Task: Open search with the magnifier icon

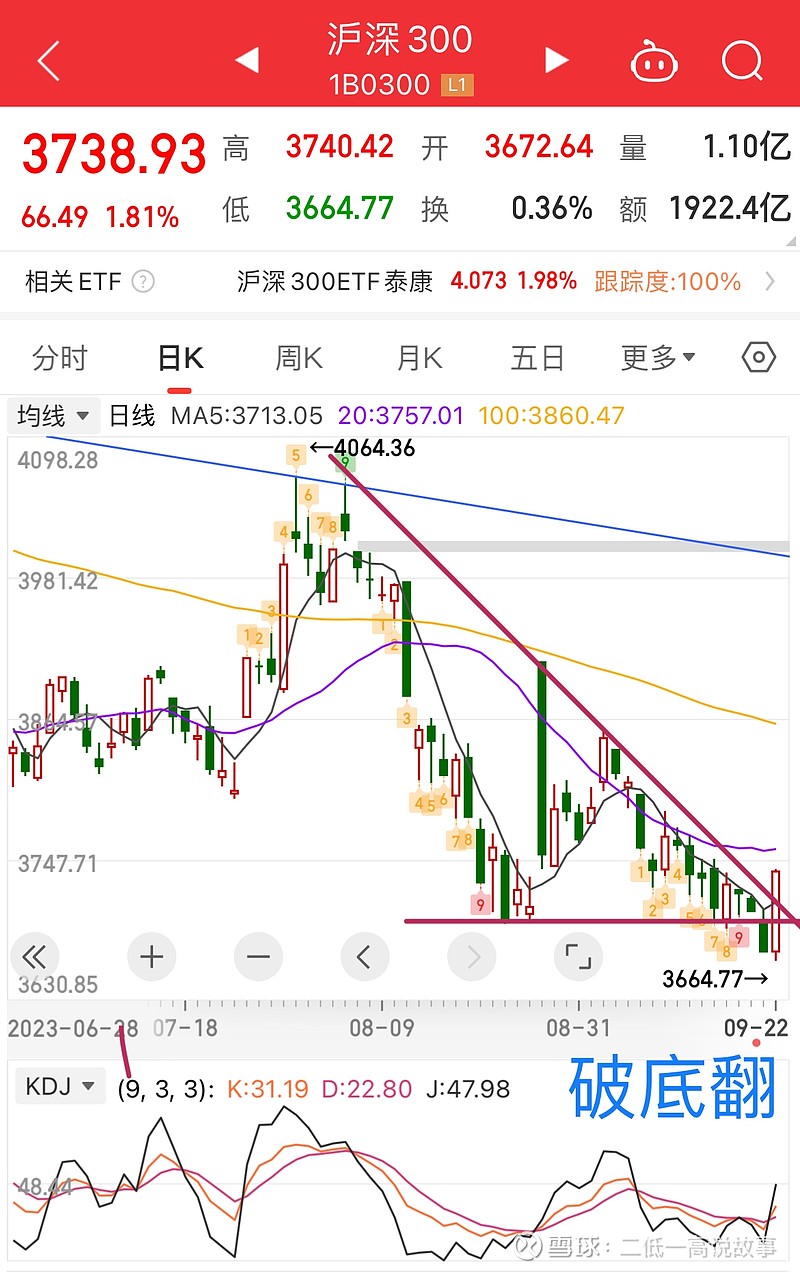Action: pyautogui.click(x=743, y=59)
